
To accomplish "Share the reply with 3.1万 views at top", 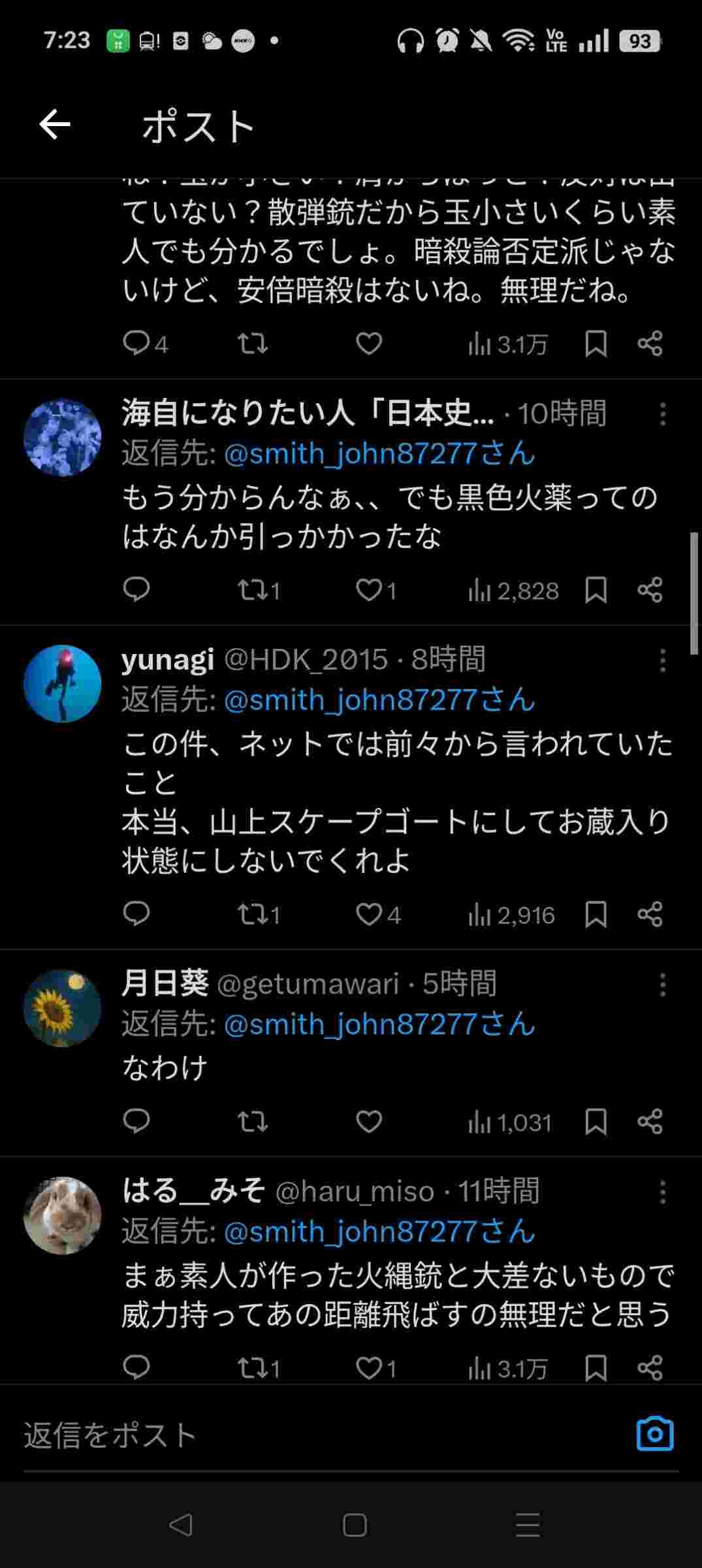I will click(650, 344).
